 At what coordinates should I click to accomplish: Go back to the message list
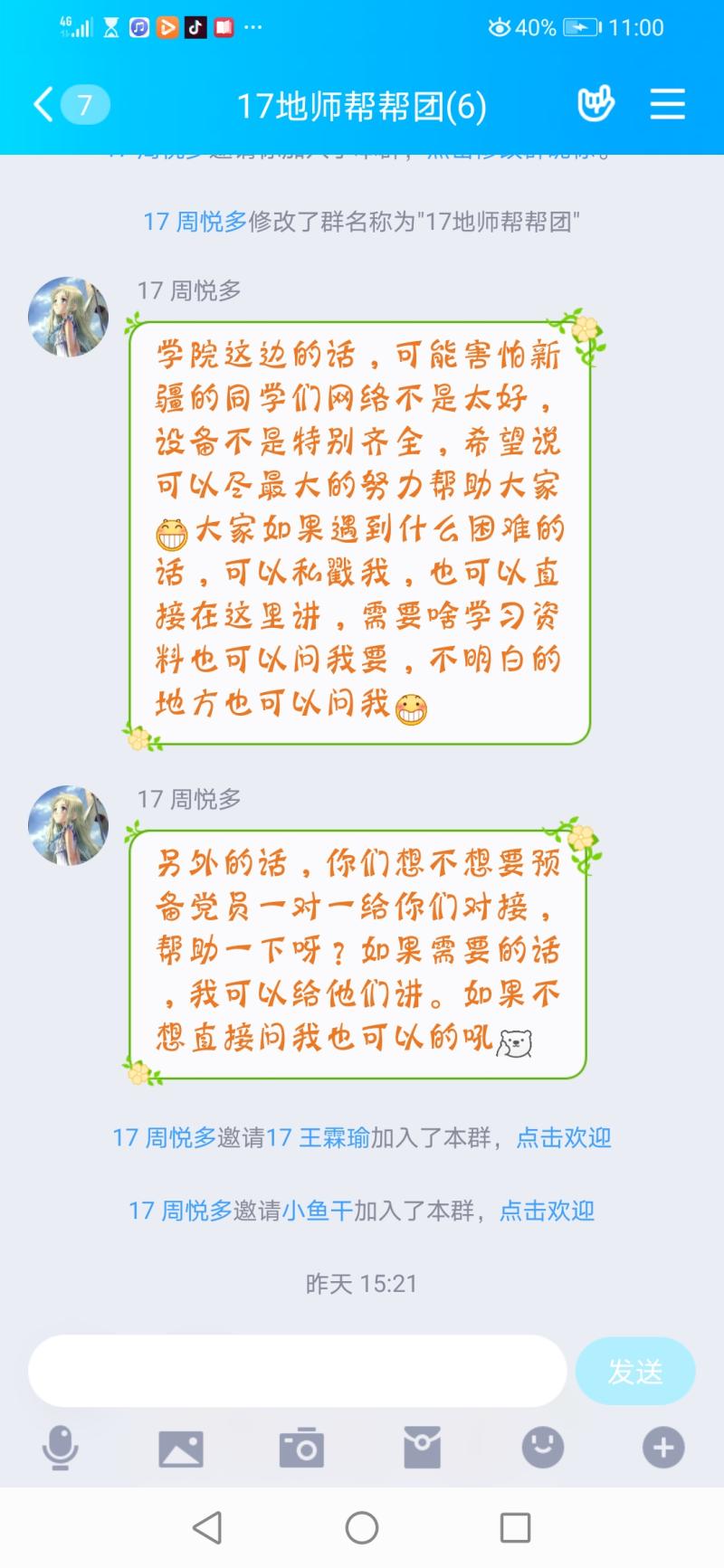click(69, 105)
